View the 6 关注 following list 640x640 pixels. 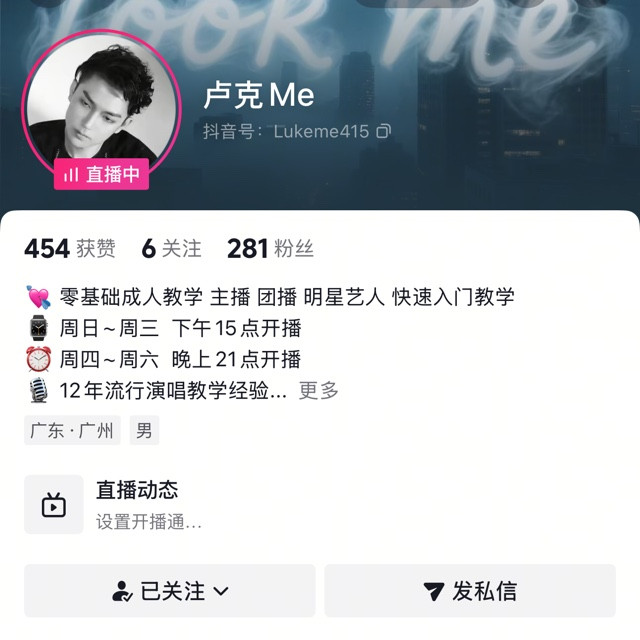[171, 249]
